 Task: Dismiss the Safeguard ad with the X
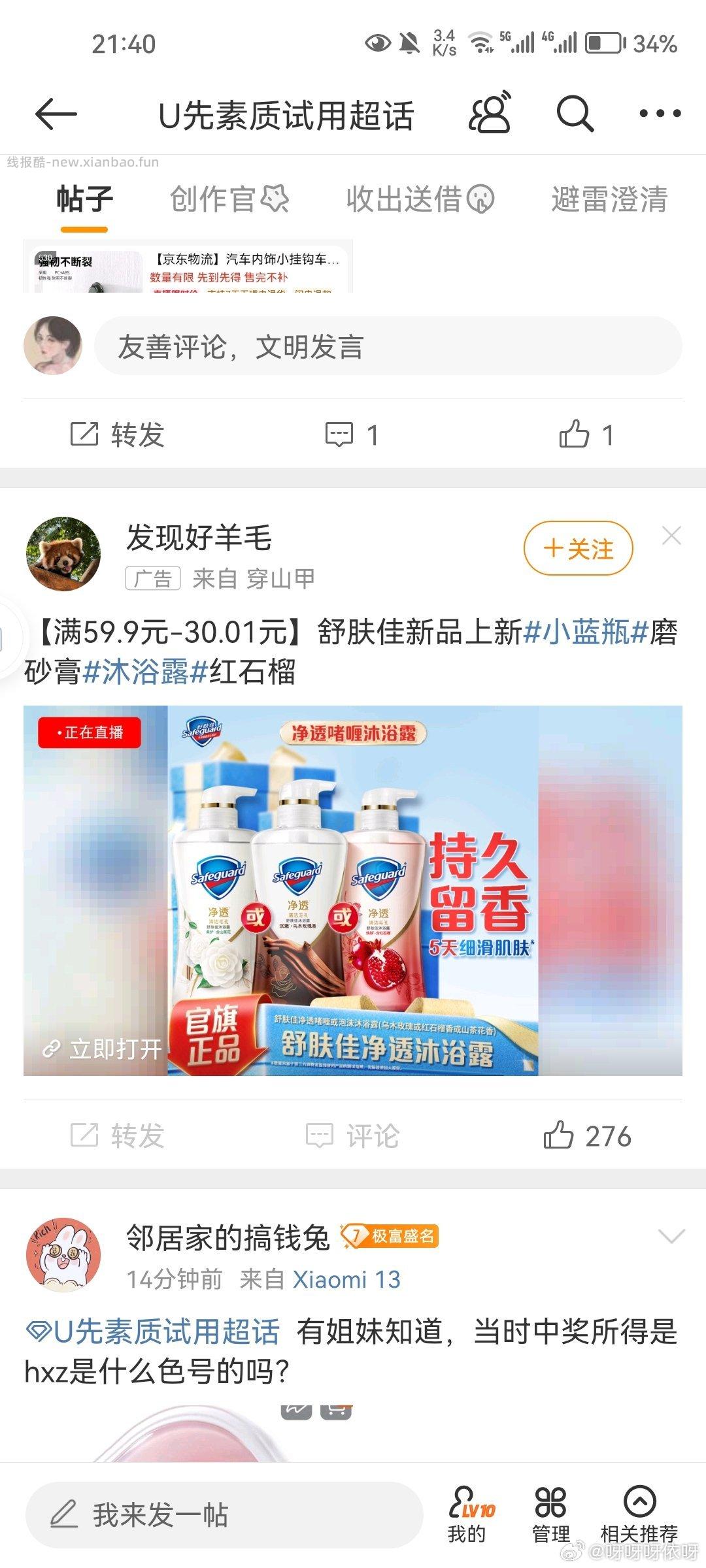point(671,536)
